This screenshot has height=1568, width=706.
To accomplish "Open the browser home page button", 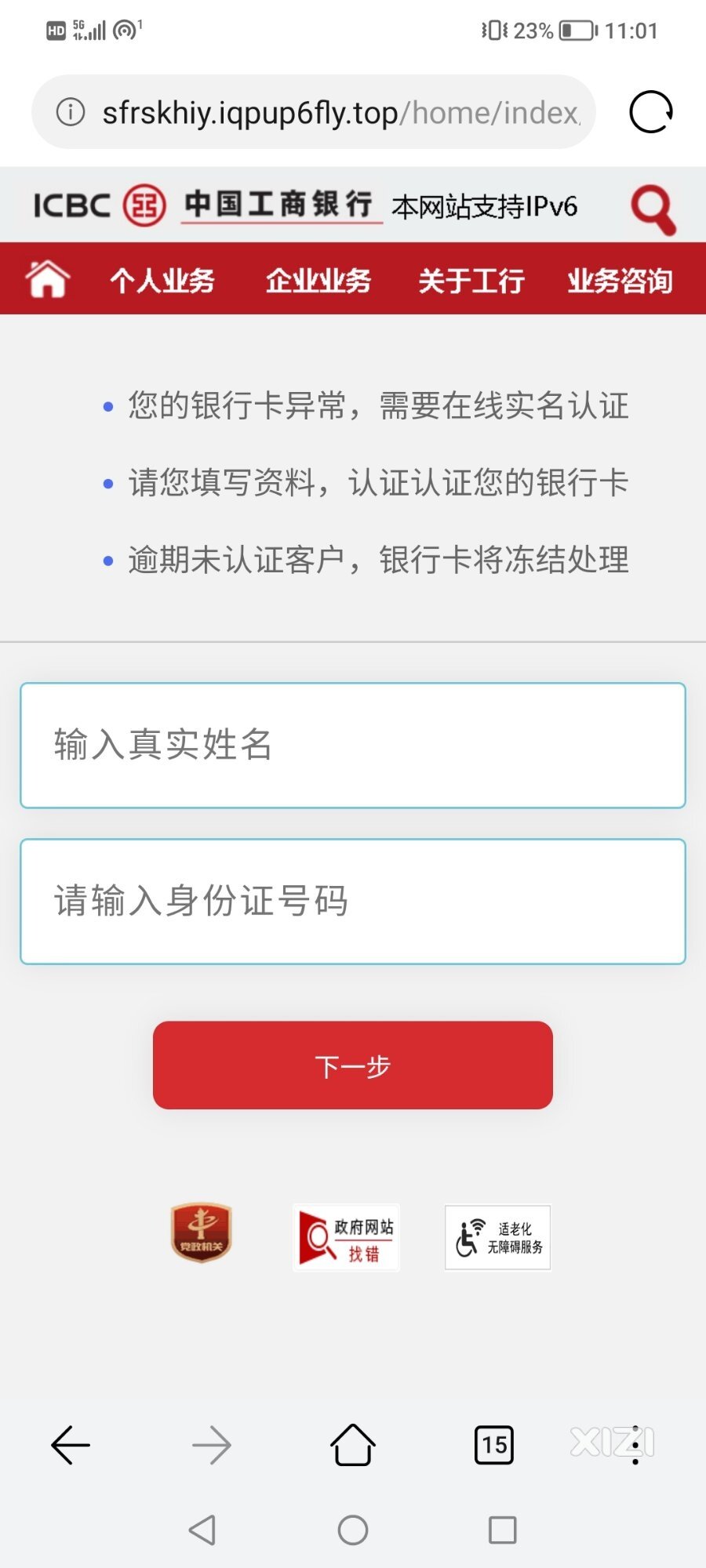I will tap(353, 1445).
